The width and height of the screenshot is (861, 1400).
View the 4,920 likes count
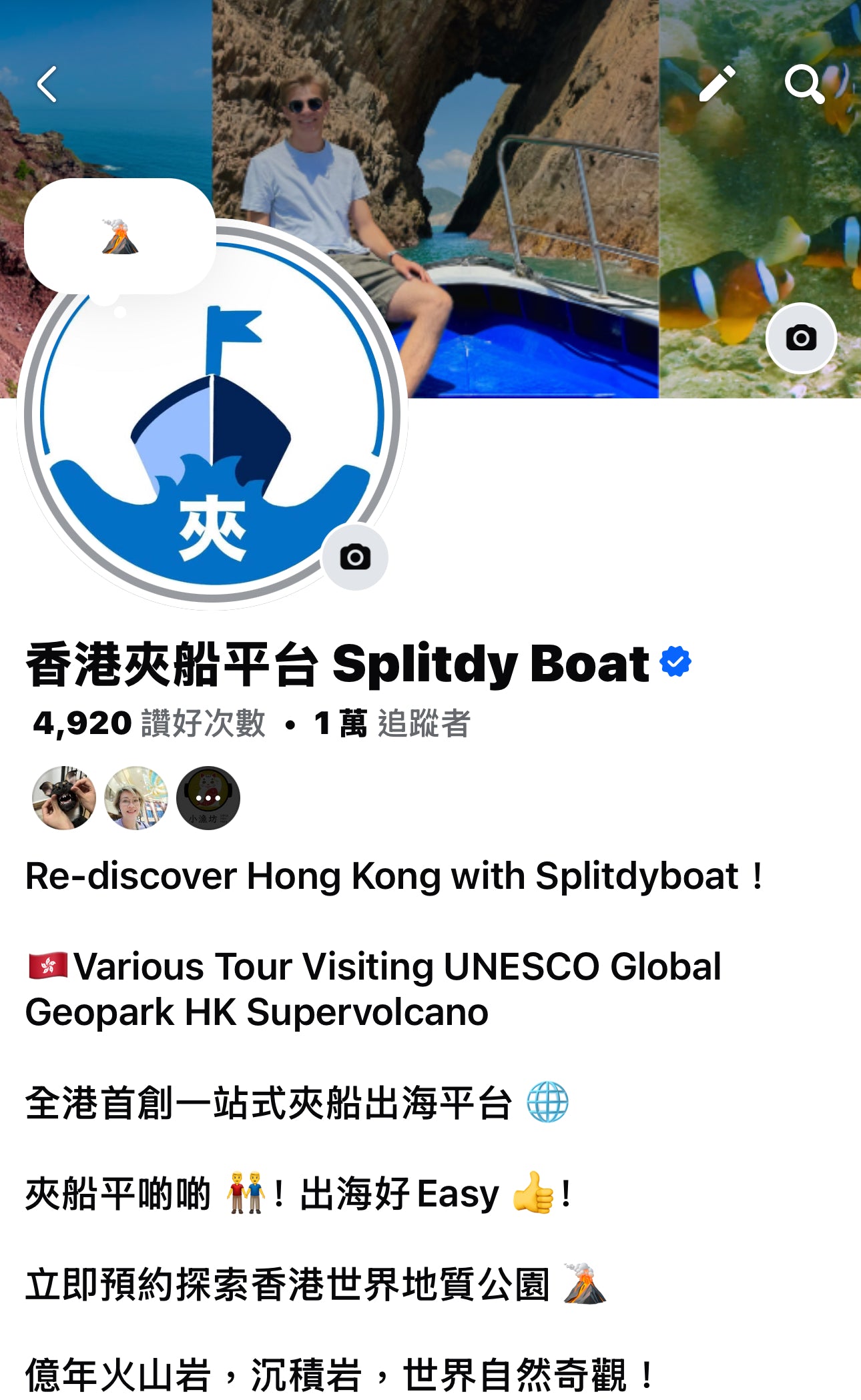[x=149, y=723]
